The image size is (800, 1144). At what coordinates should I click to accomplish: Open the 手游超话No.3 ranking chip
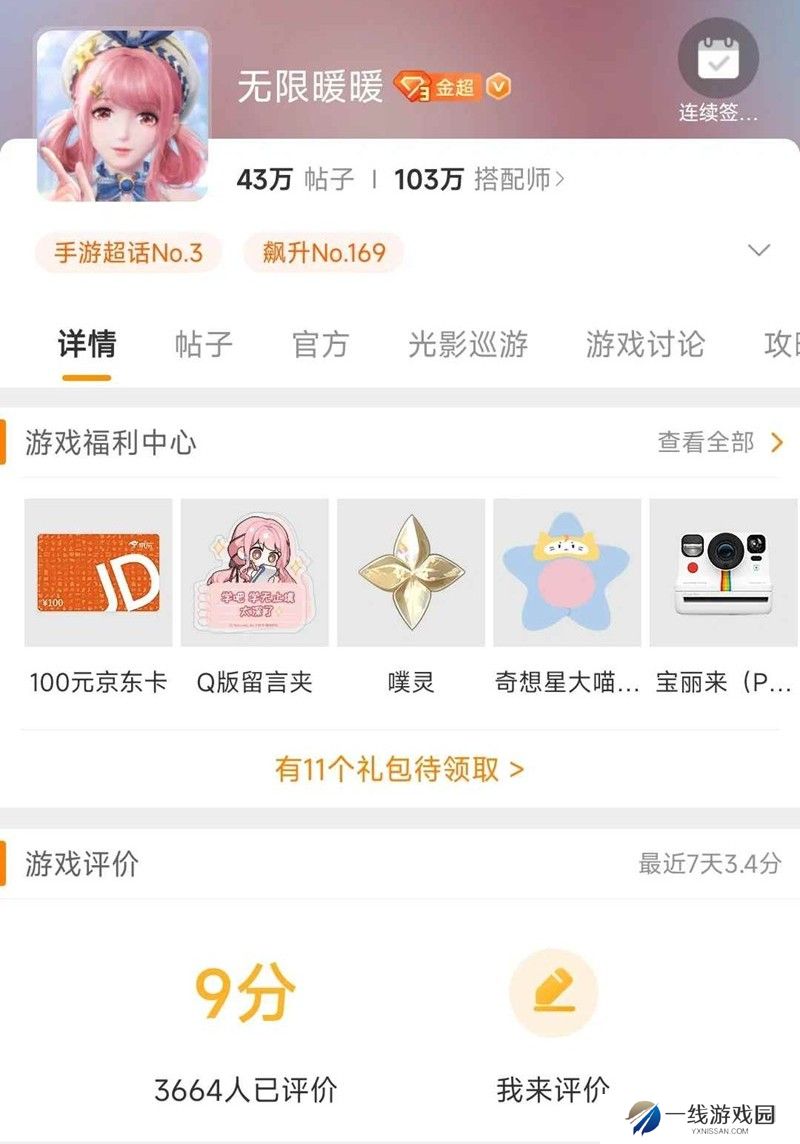pyautogui.click(x=128, y=253)
